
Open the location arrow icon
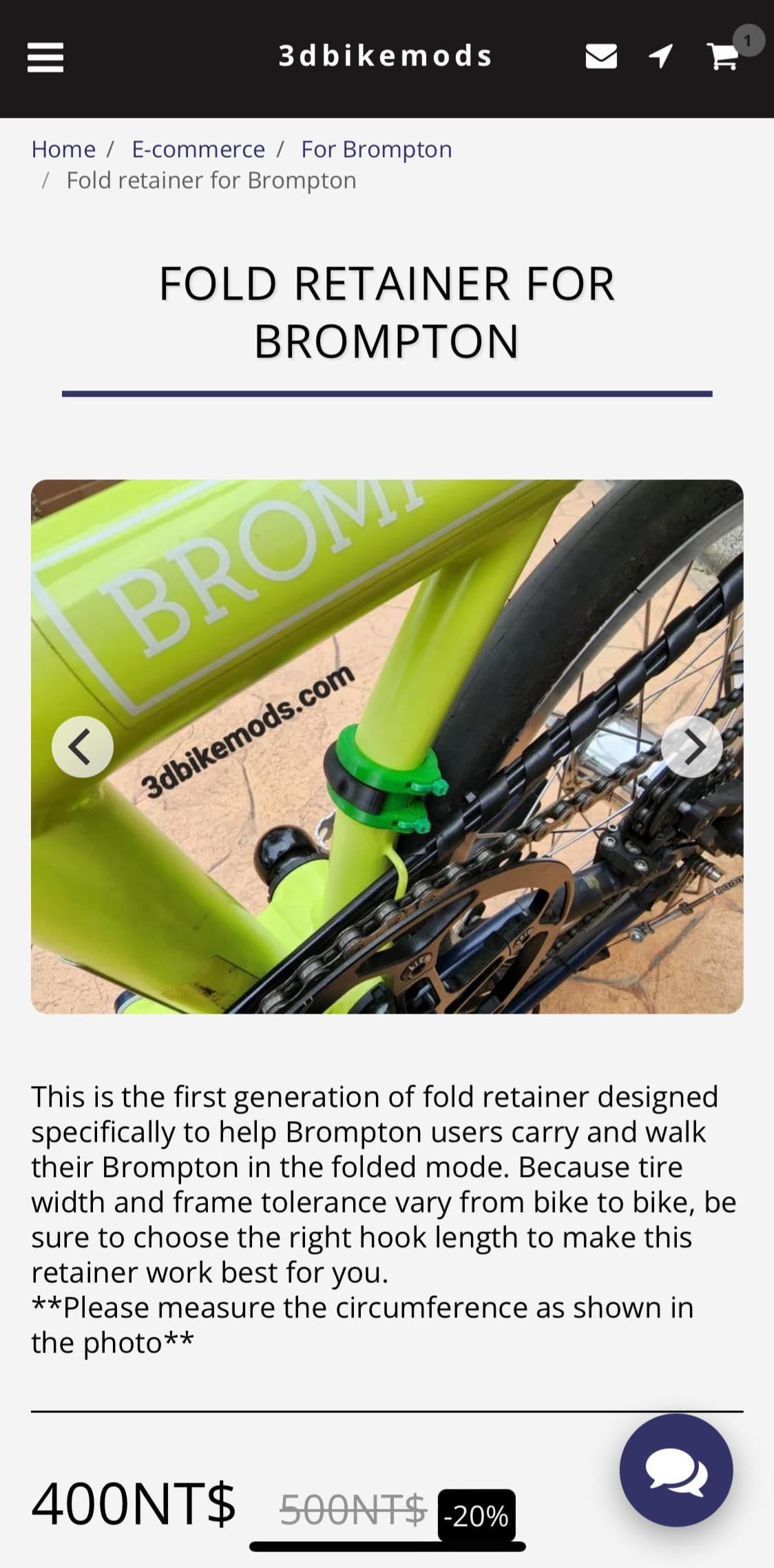(x=661, y=56)
